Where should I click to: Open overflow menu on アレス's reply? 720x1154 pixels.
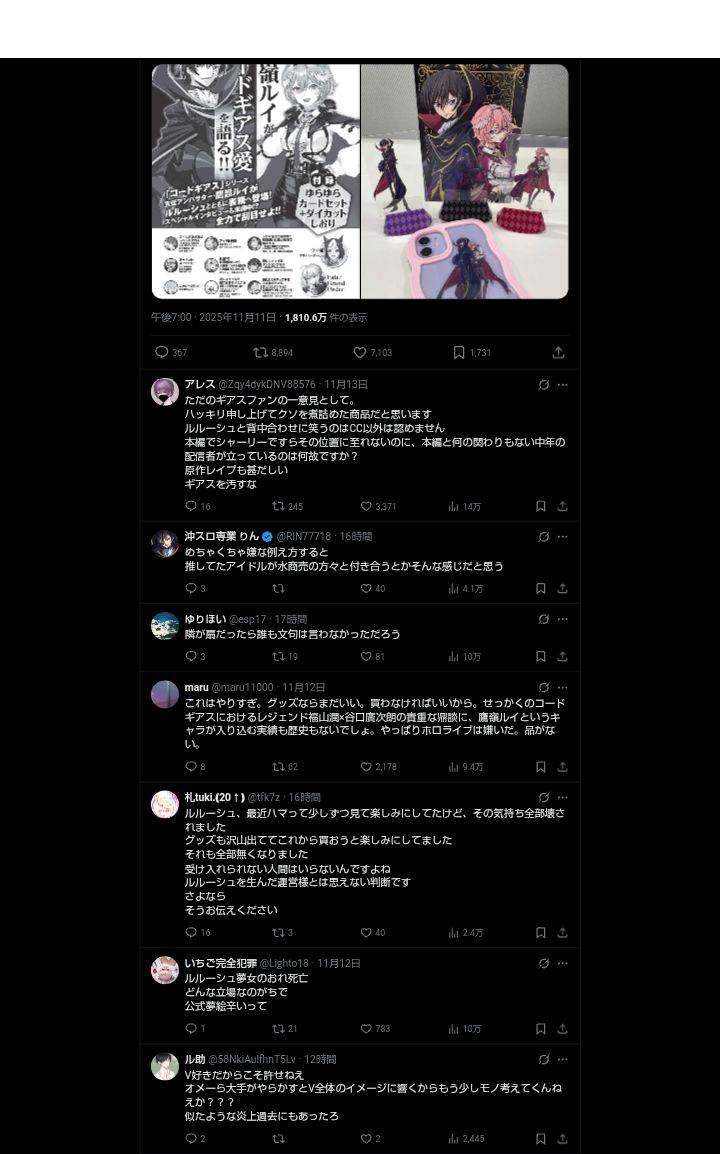pyautogui.click(x=562, y=384)
